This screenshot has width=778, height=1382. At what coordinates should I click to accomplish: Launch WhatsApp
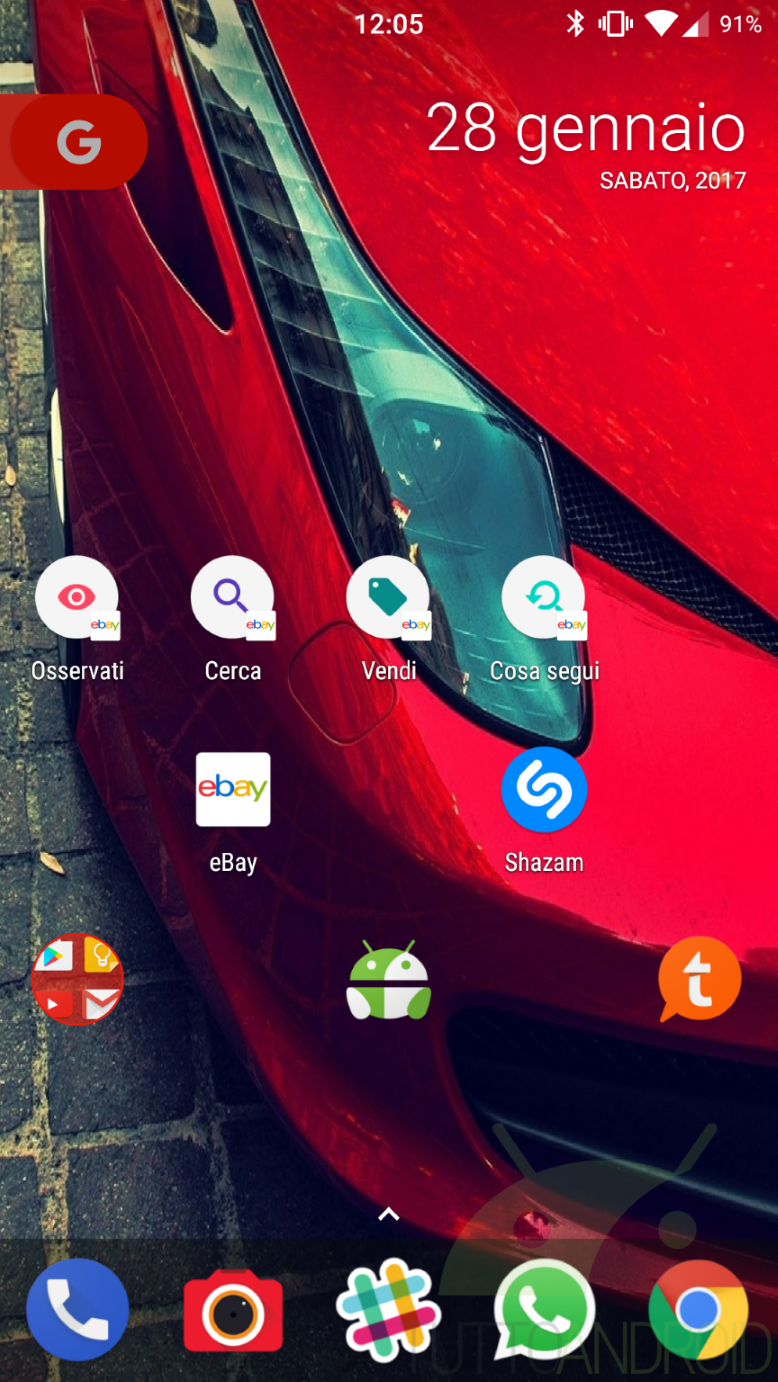click(544, 1309)
